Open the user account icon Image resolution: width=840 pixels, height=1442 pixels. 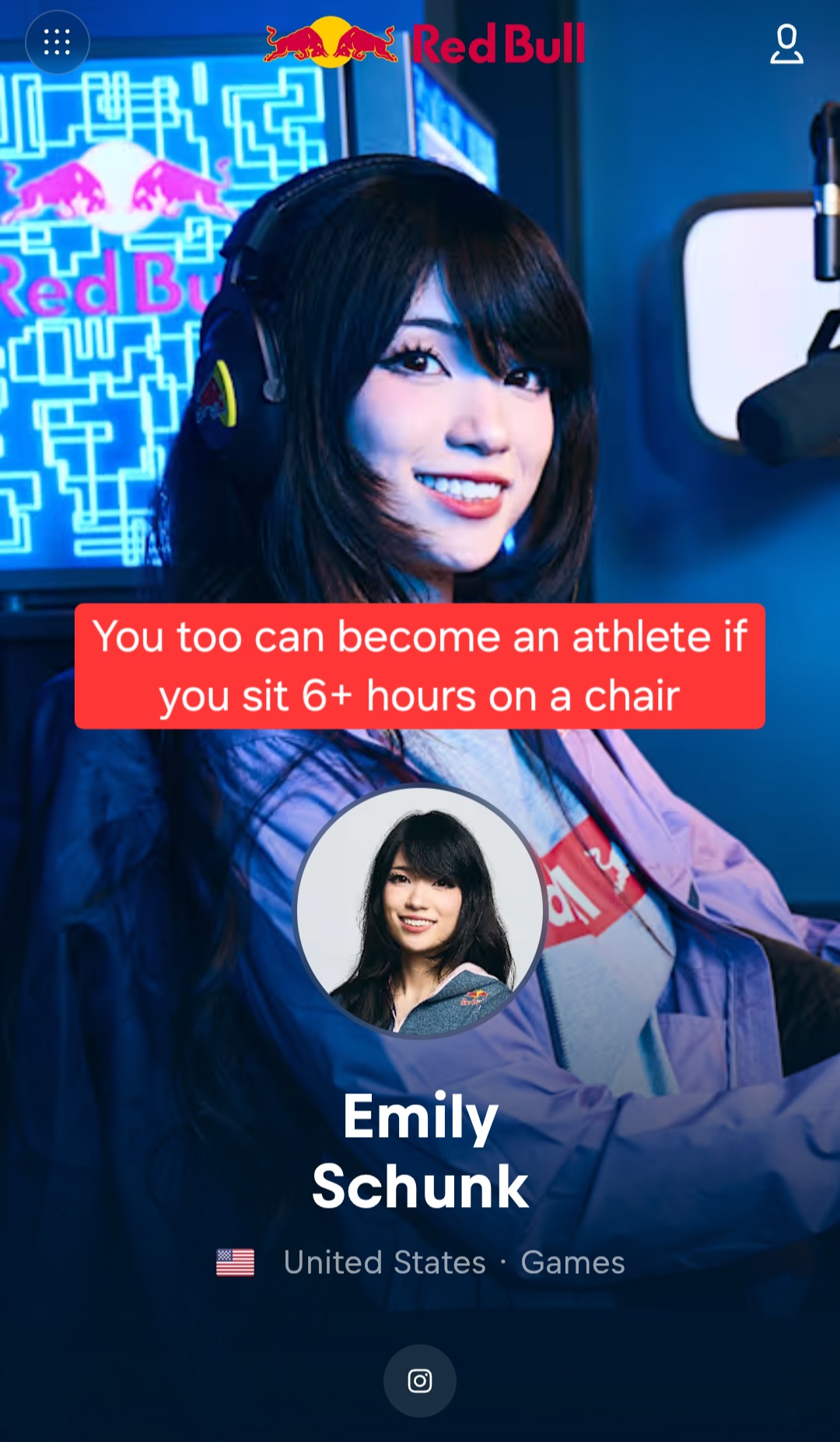click(786, 44)
